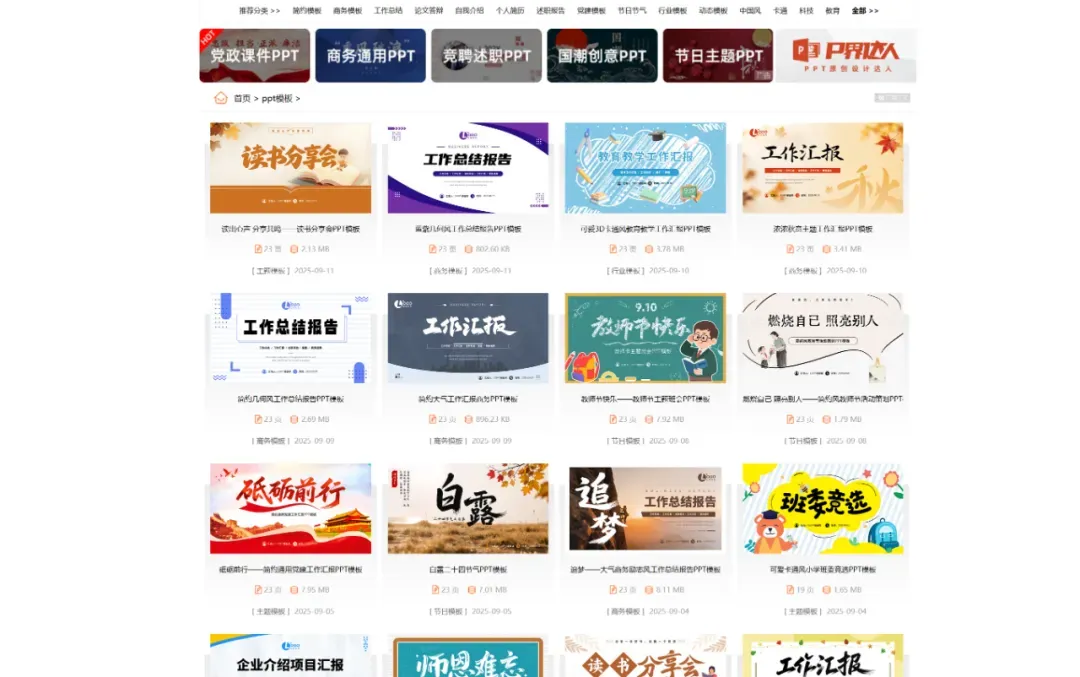Open the 简约模板 category link
Image resolution: width=1080 pixels, height=677 pixels.
[307, 11]
